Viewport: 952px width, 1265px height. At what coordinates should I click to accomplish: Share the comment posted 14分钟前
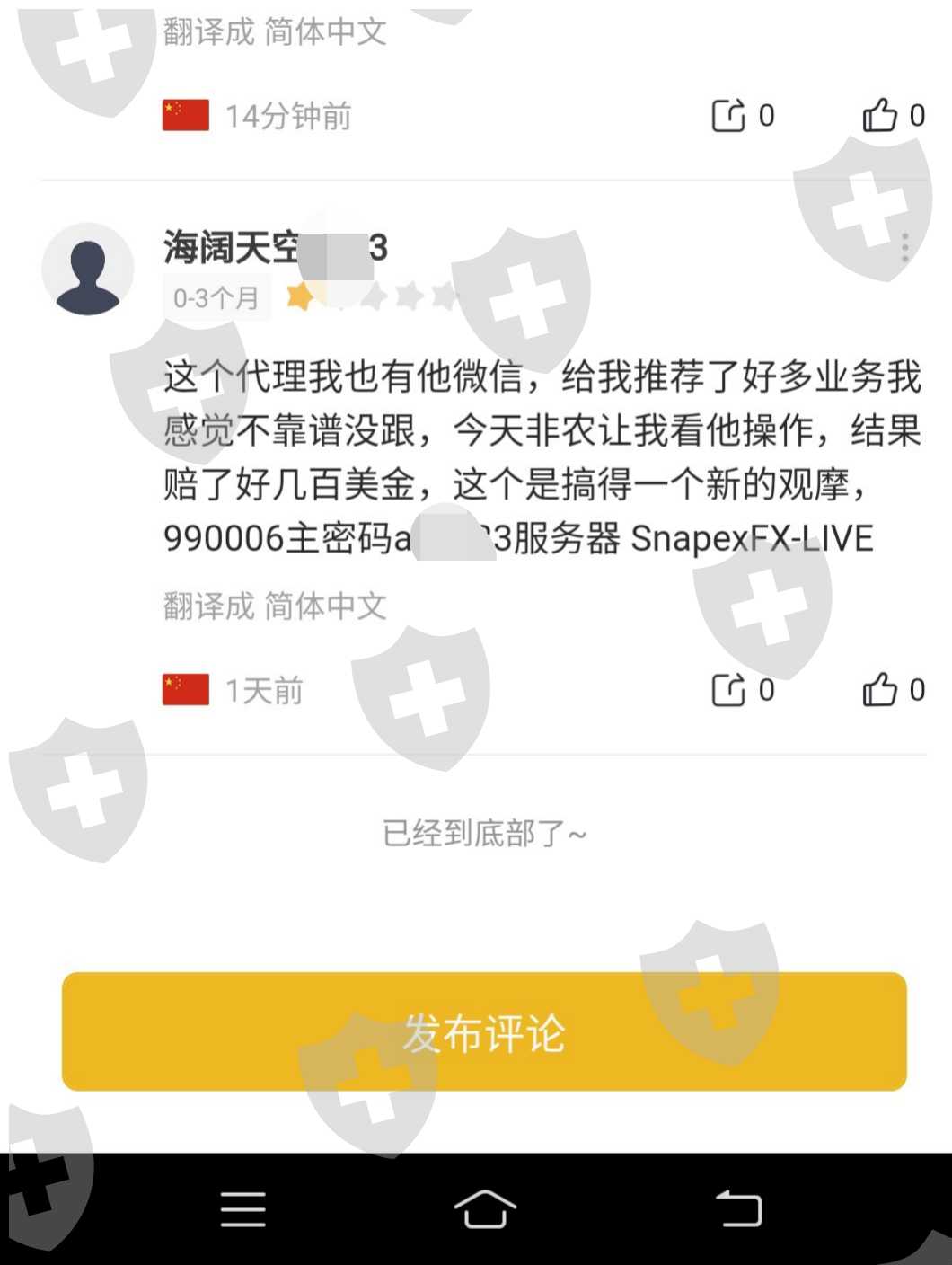[x=742, y=115]
